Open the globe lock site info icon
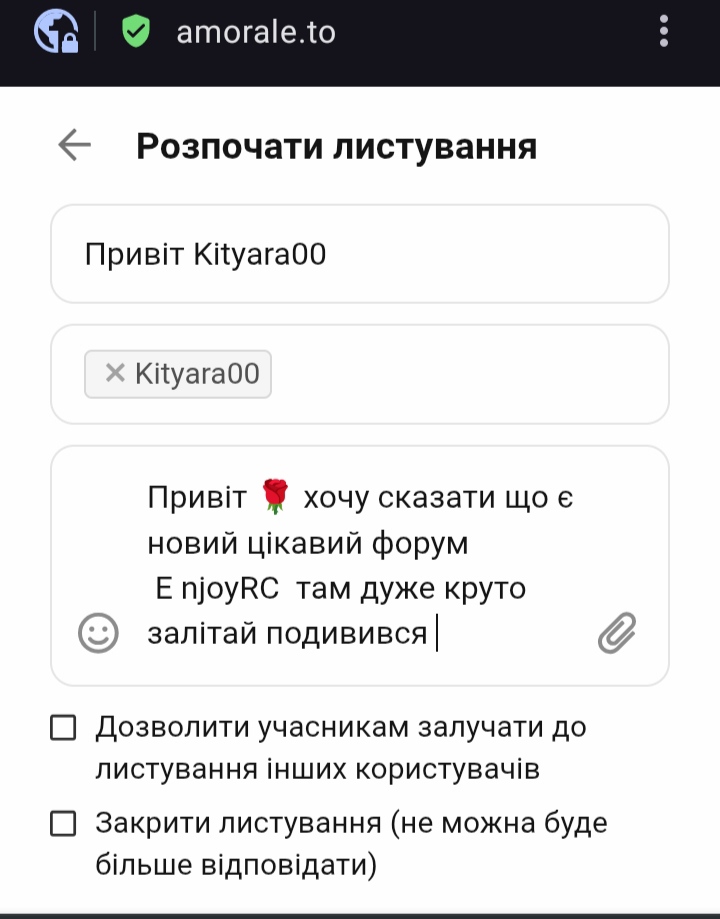 56,31
